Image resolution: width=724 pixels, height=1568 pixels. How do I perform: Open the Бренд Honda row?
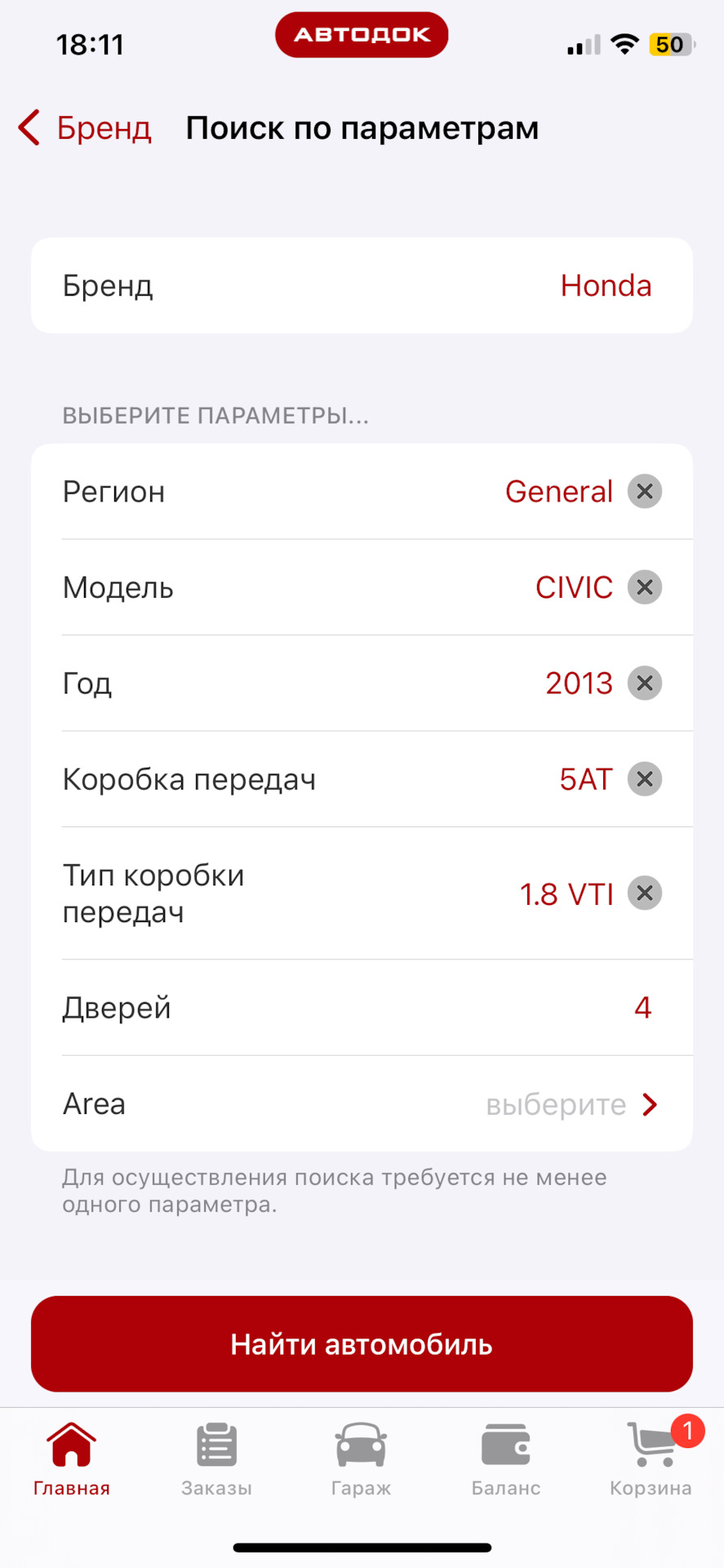pyautogui.click(x=362, y=286)
